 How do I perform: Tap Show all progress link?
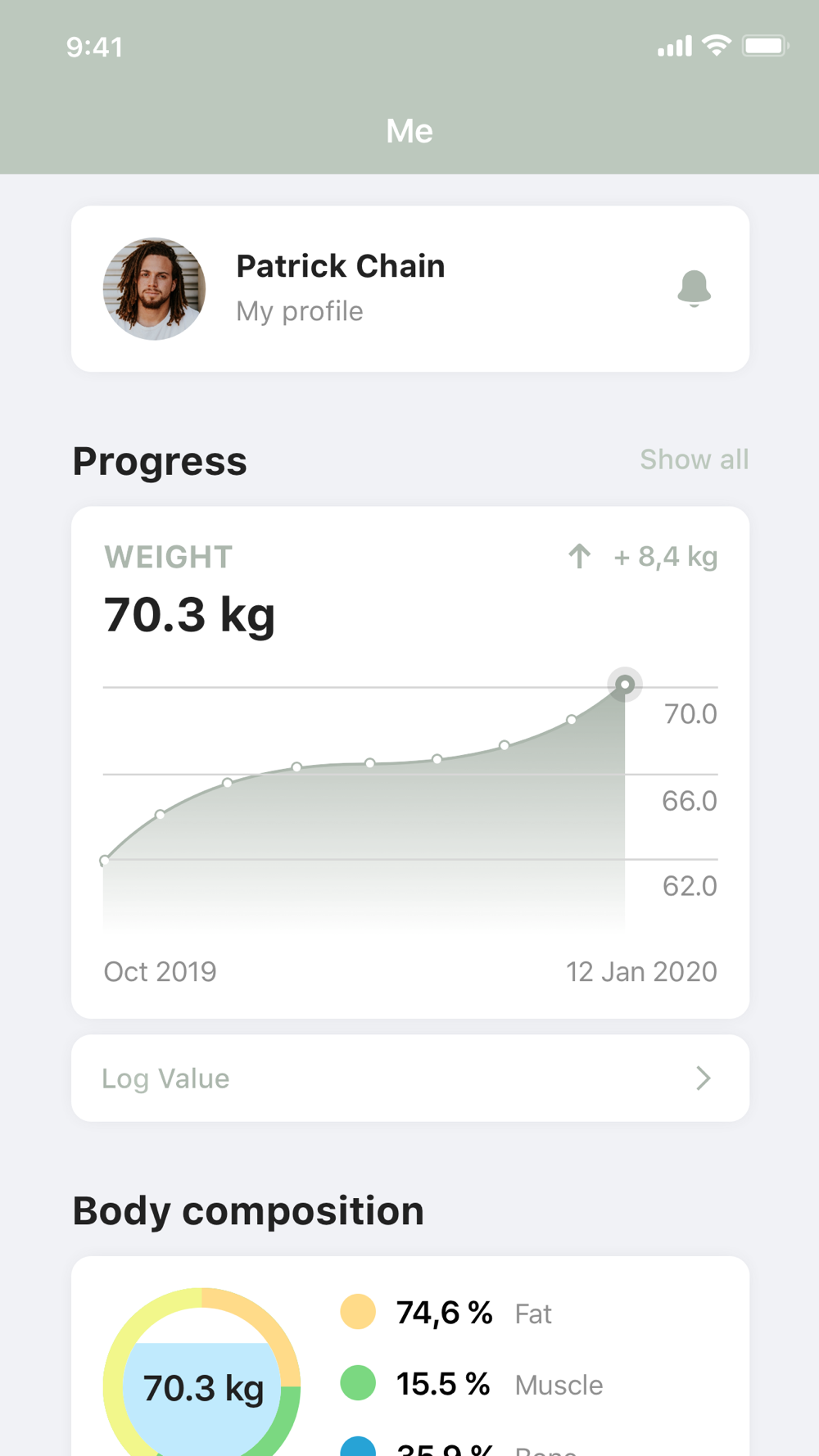[x=695, y=459]
